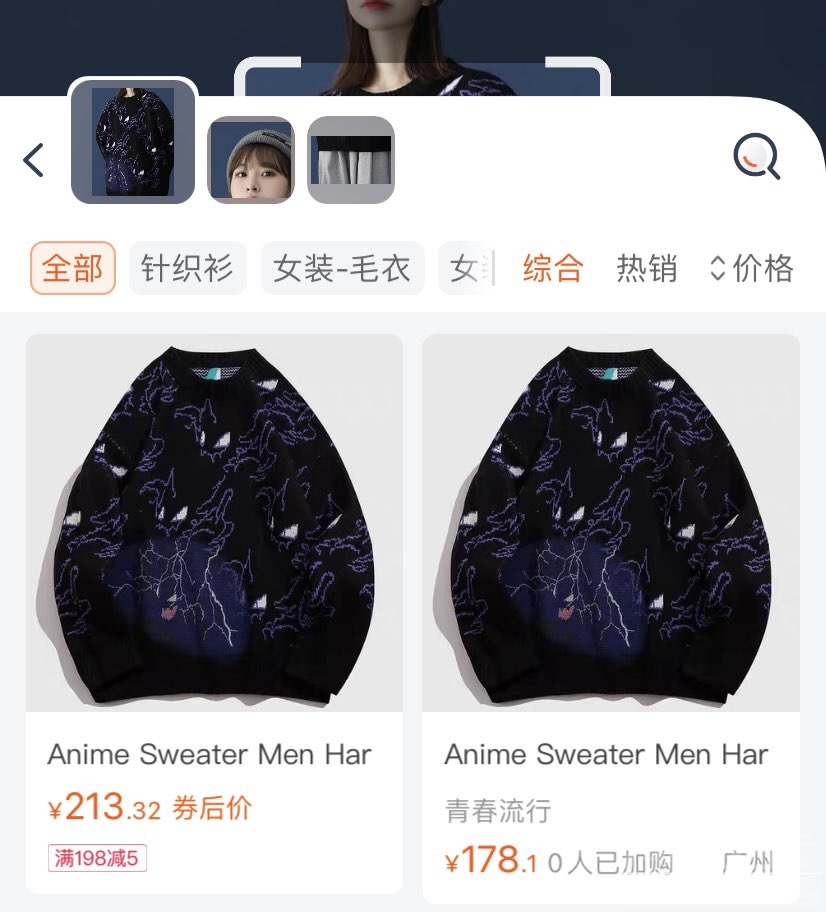Toggle the 价格 price sort

[x=752, y=268]
